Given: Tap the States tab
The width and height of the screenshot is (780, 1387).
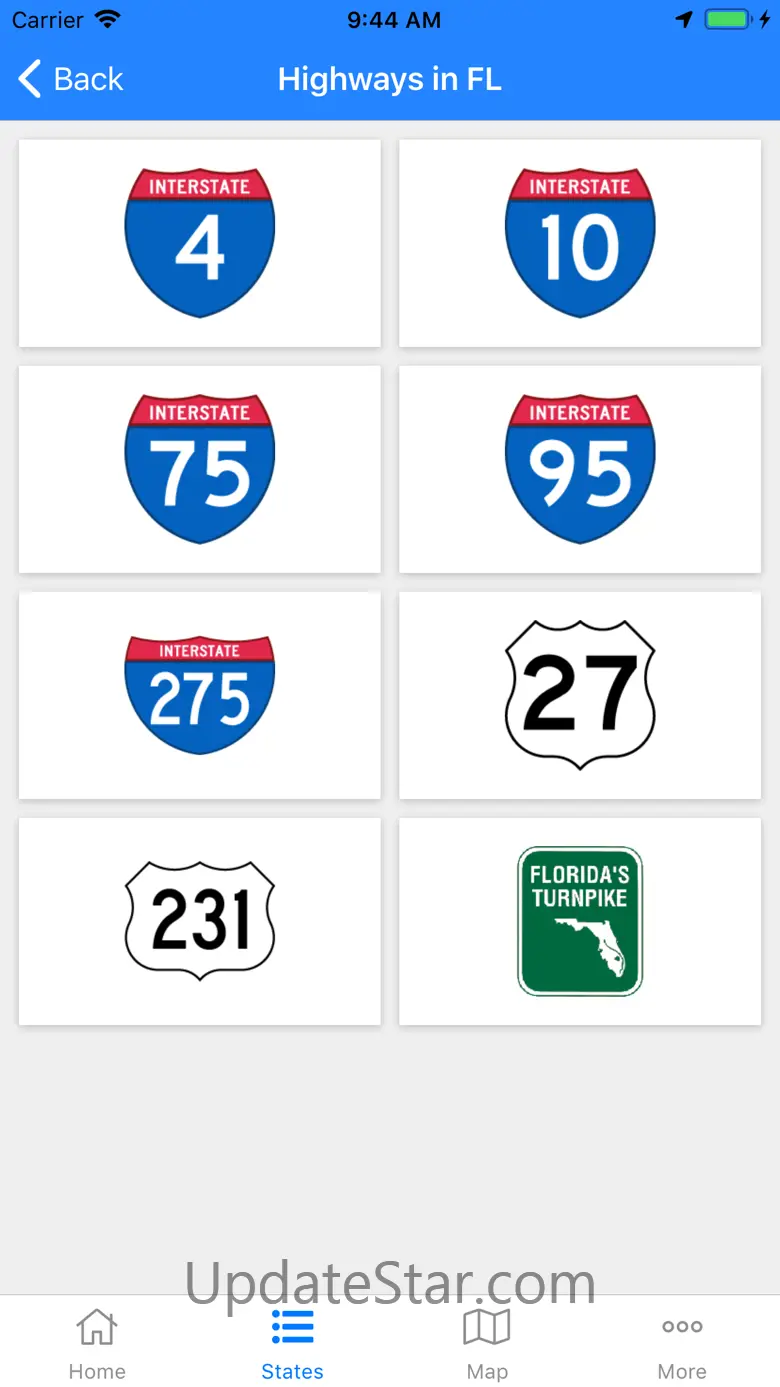Looking at the screenshot, I should pyautogui.click(x=292, y=1344).
